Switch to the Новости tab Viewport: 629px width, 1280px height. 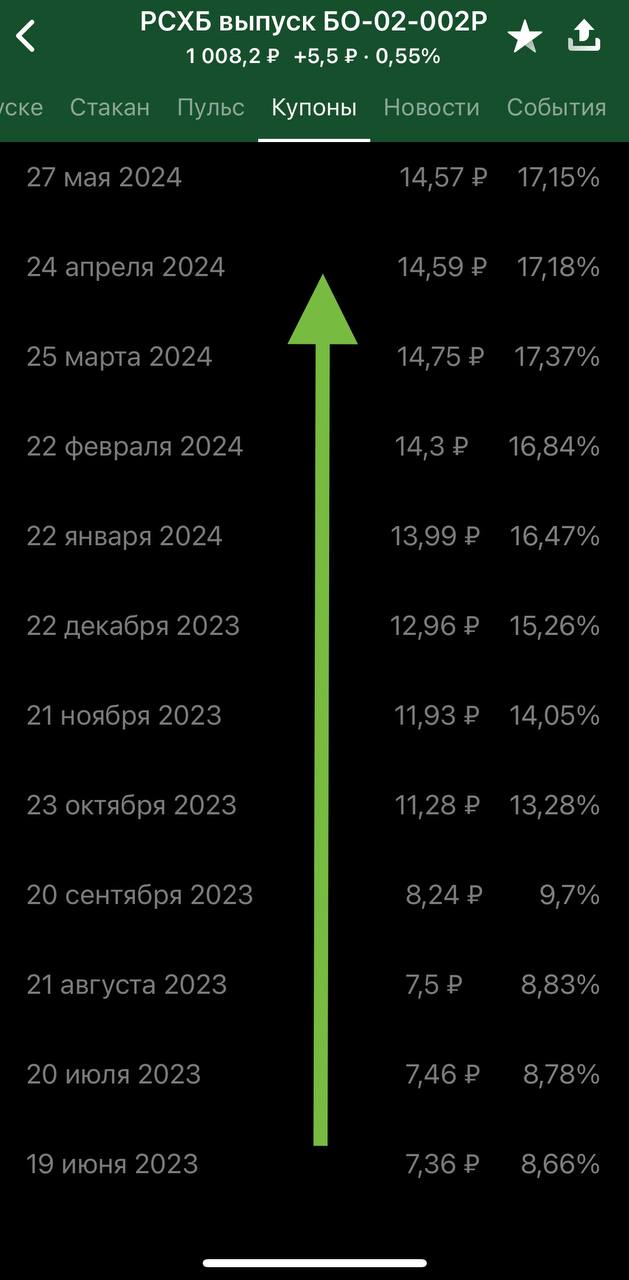click(x=431, y=108)
